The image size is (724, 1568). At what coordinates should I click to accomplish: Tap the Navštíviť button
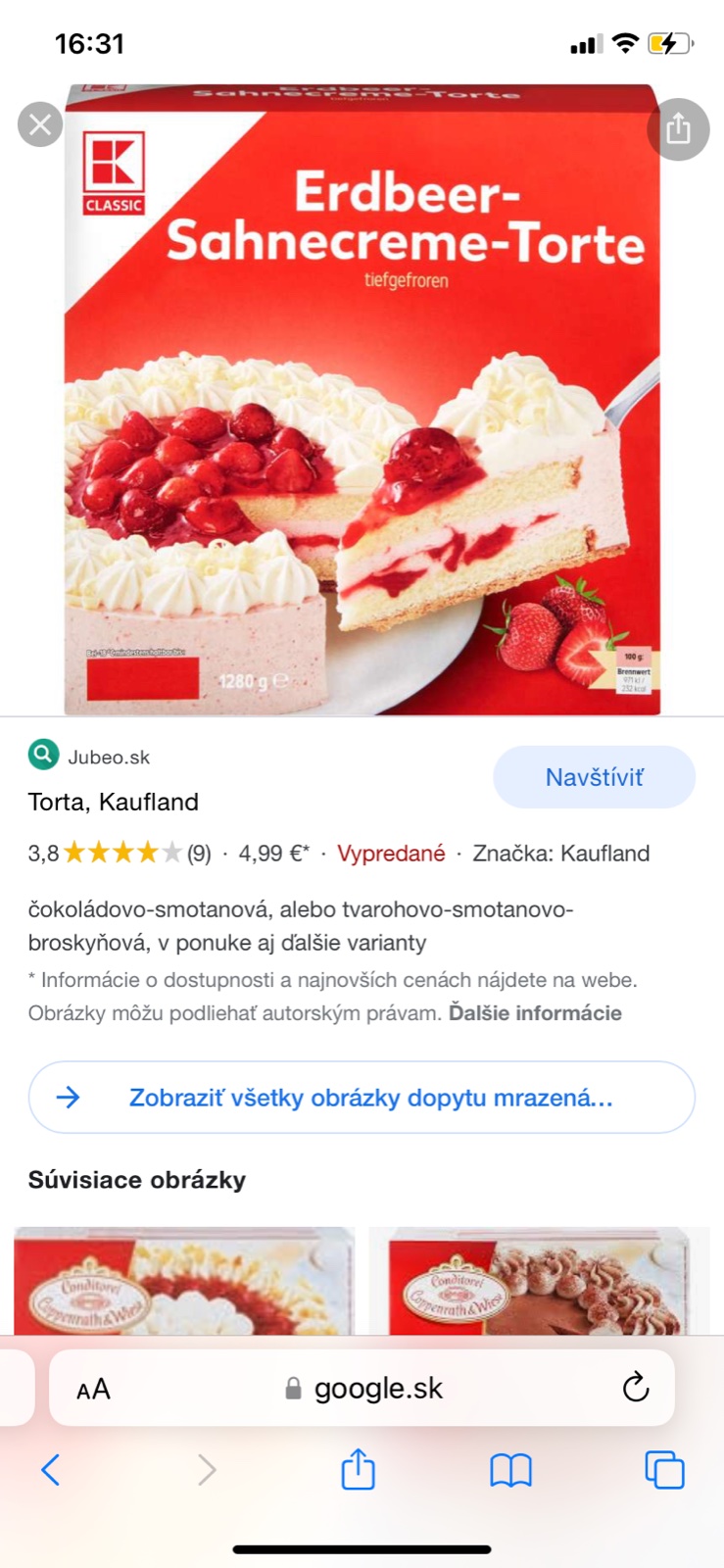594,777
